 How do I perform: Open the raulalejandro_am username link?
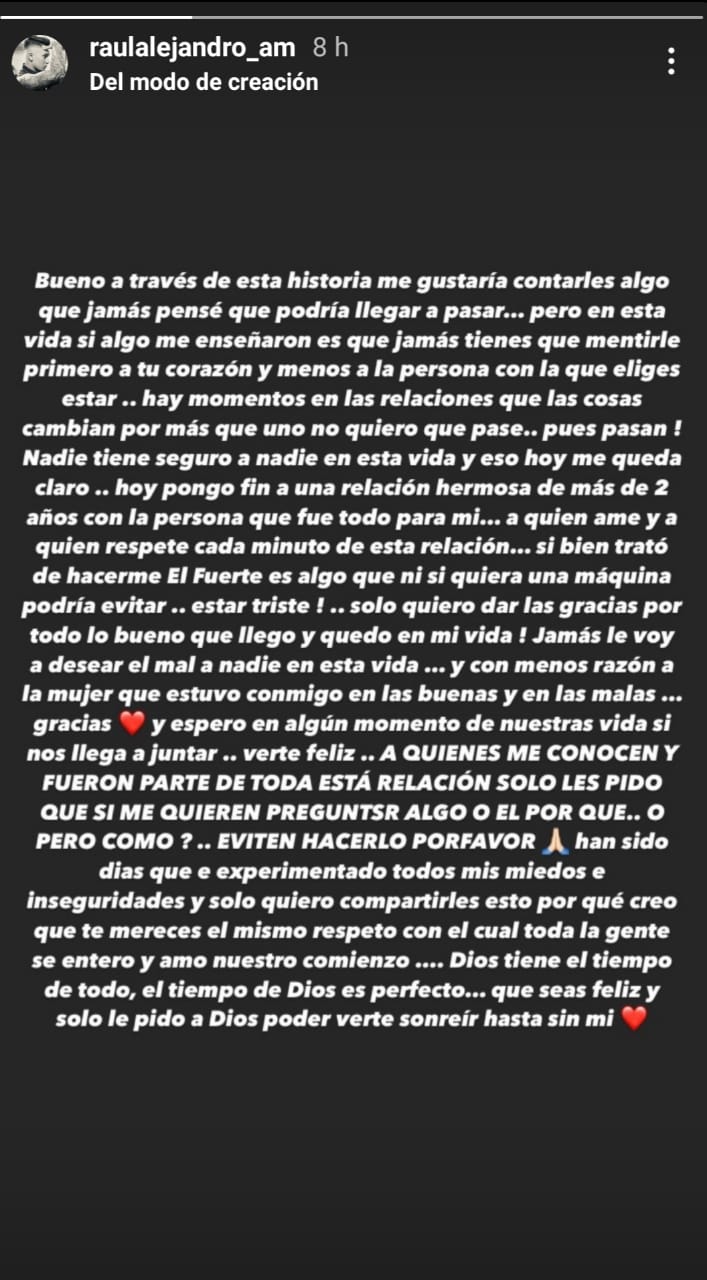(x=192, y=48)
